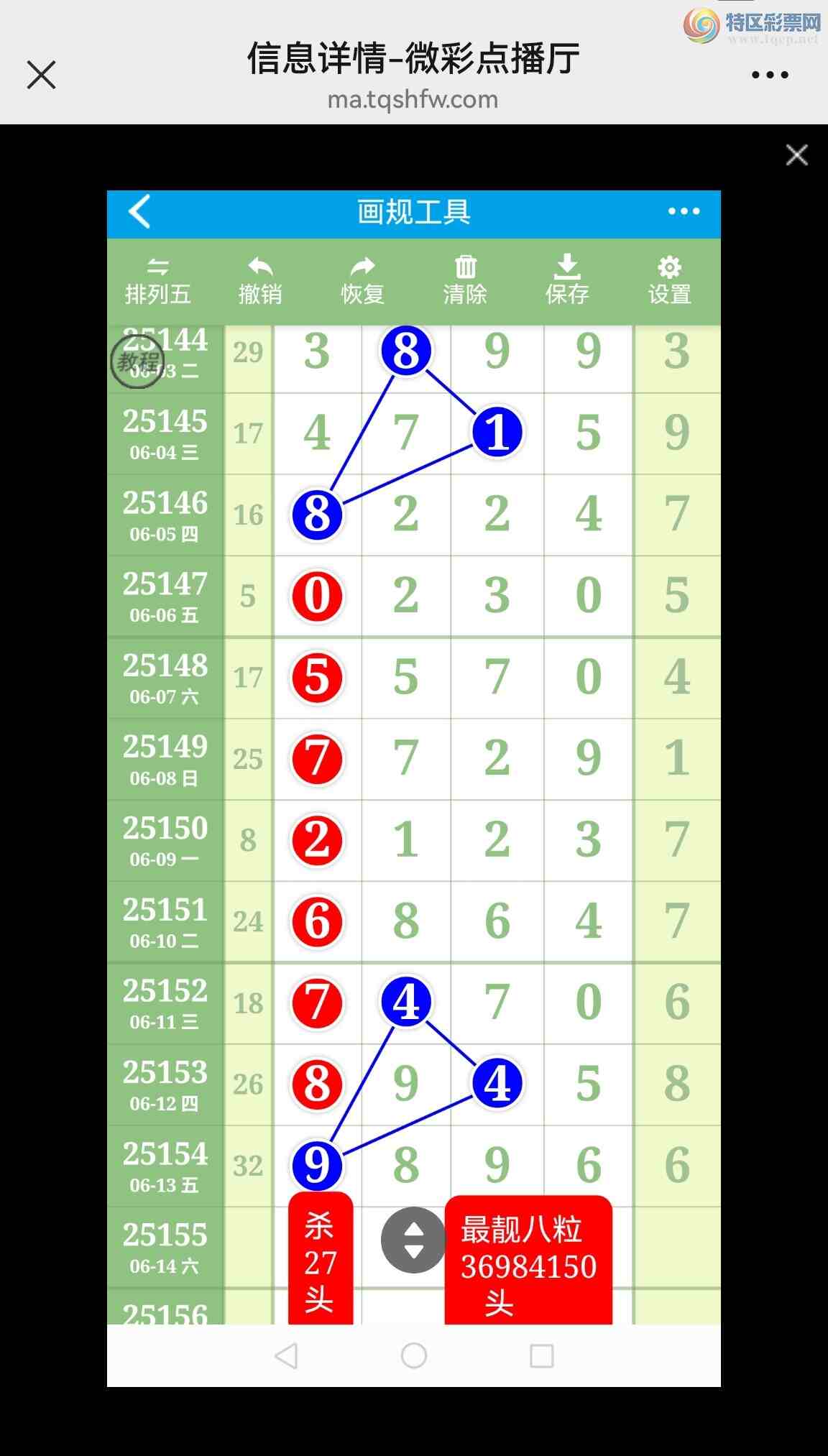Open the browser's three-dot more menu
Viewport: 828px width, 1456px height.
770,75
